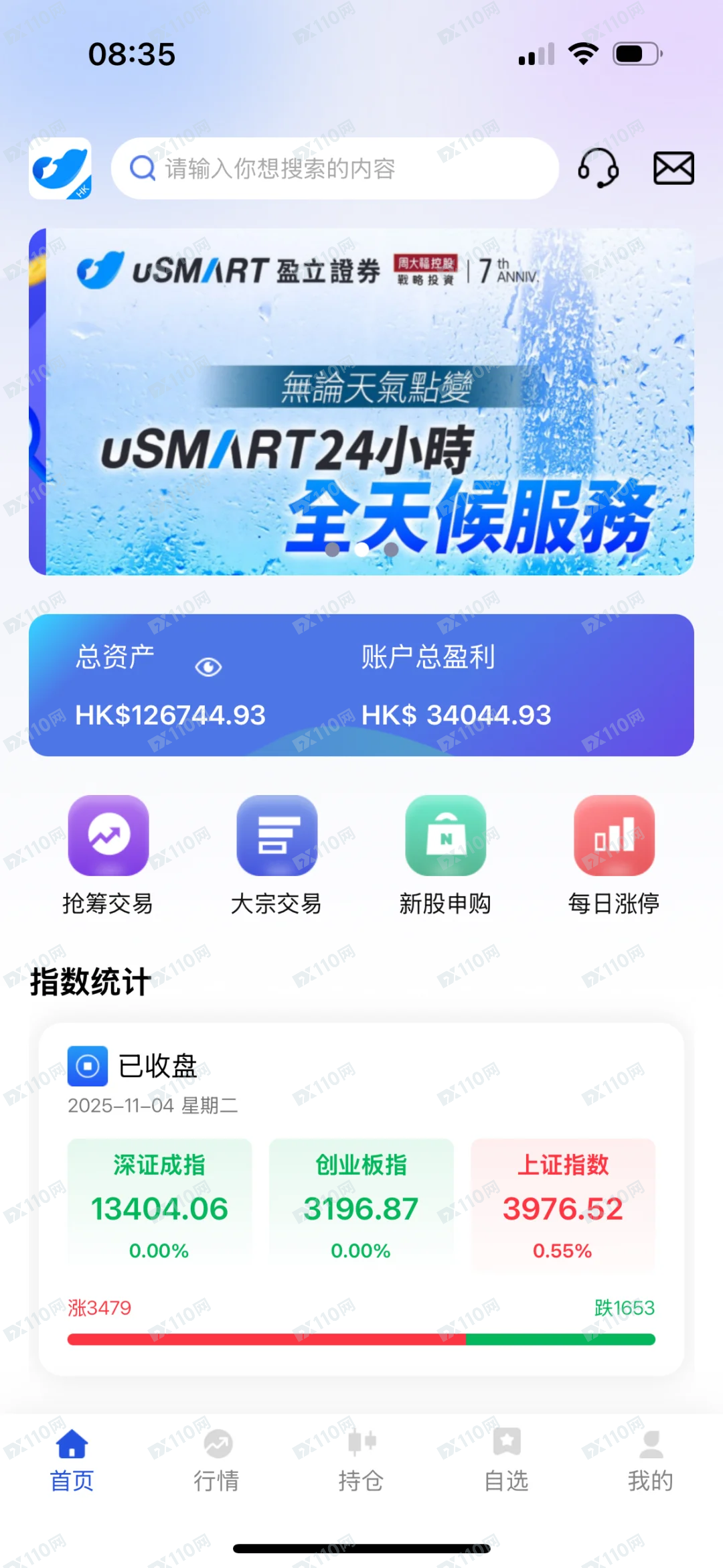The width and height of the screenshot is (723, 1568).
Task: Open the messages envelope icon
Action: pyautogui.click(x=673, y=168)
